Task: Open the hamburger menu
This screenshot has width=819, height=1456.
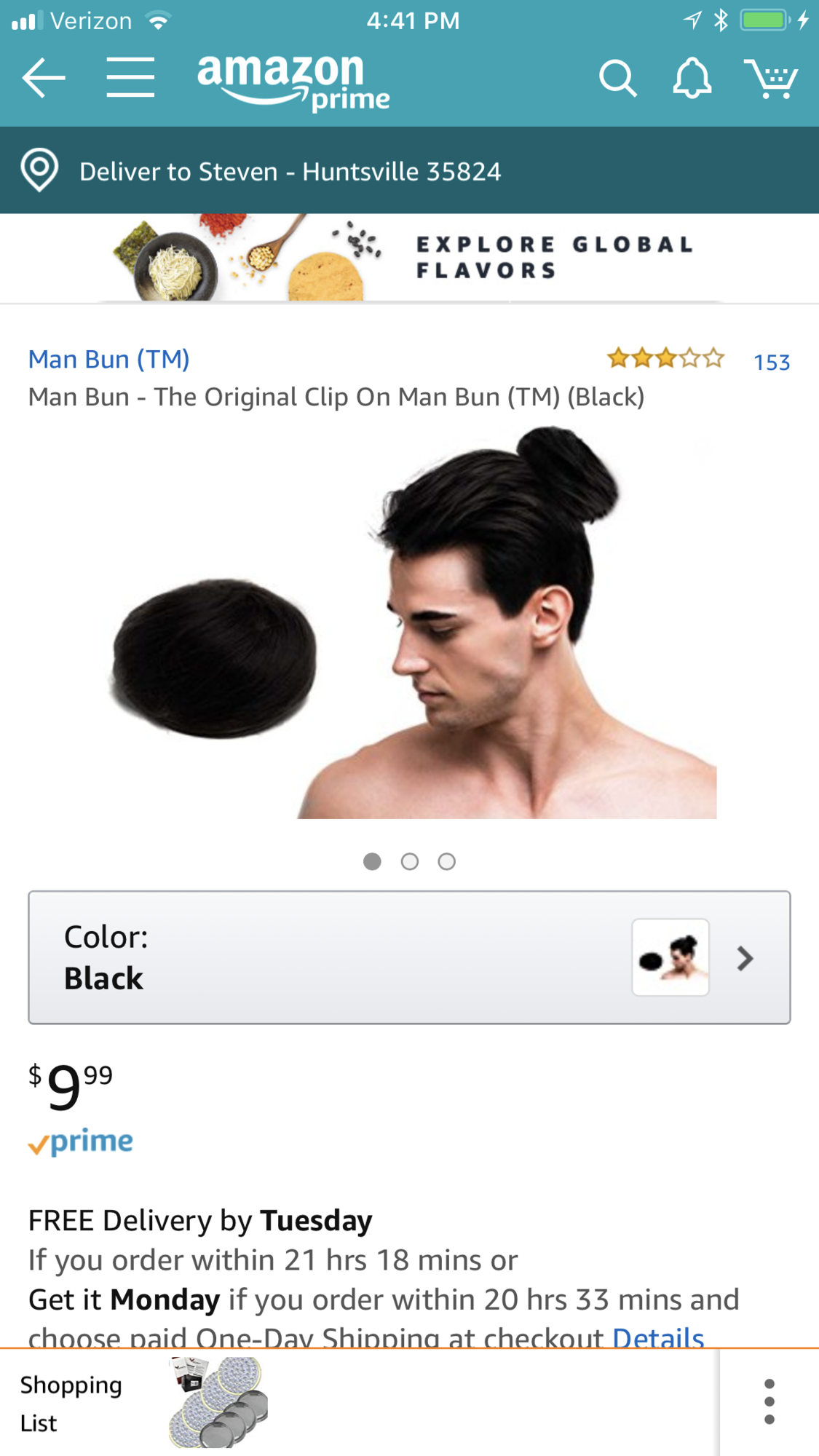Action: (130, 78)
